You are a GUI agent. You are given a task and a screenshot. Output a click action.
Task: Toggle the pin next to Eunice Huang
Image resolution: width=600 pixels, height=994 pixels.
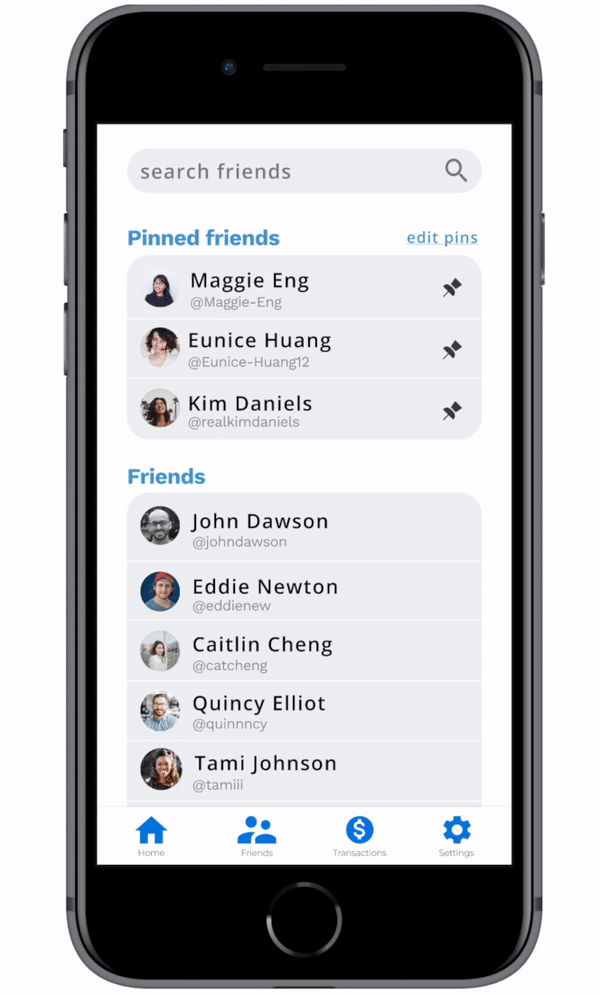pos(452,349)
